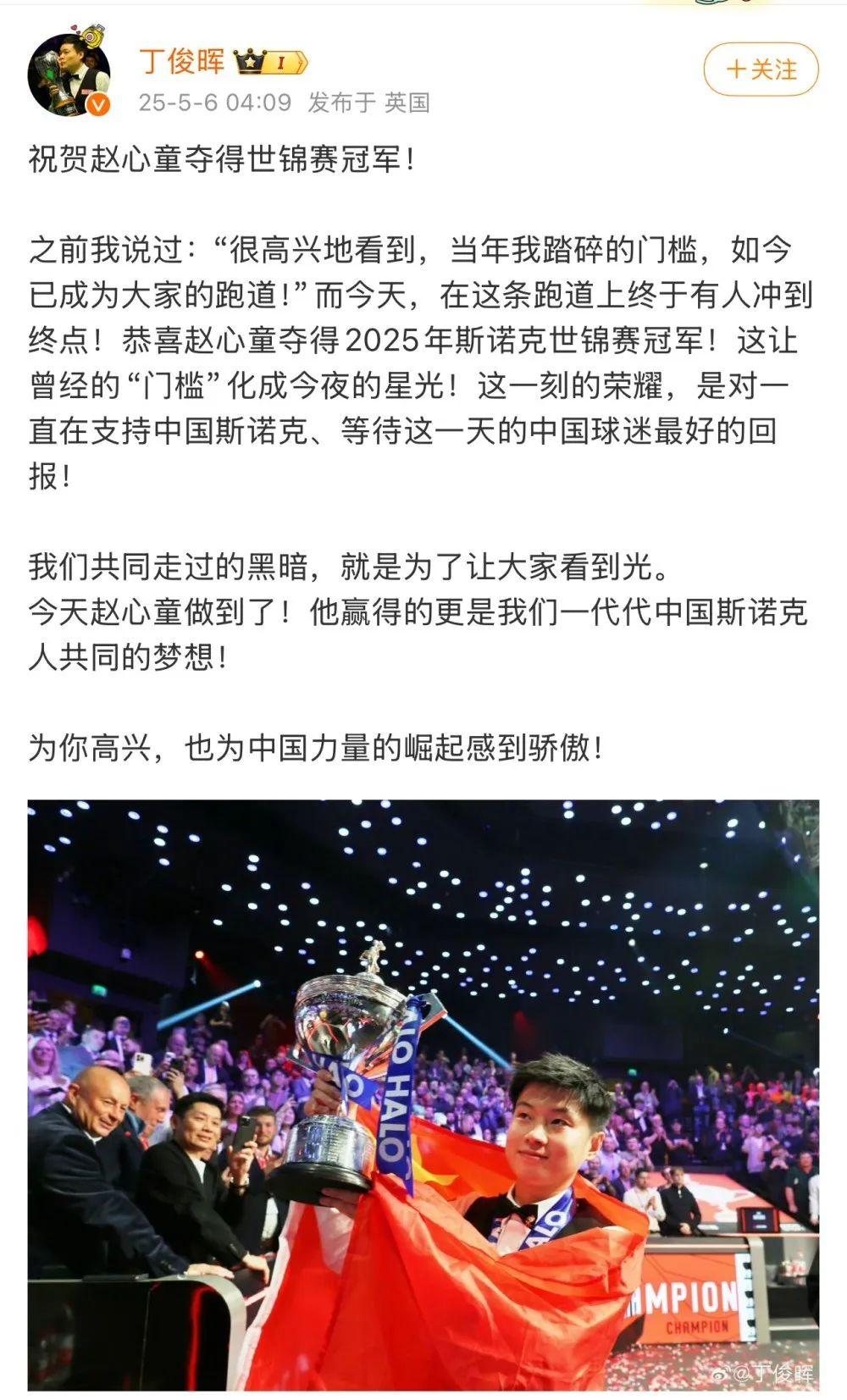Screen dimensions: 847x1400
Task: Follow 丁俊晖 with the 关注 button
Action: 761,70
